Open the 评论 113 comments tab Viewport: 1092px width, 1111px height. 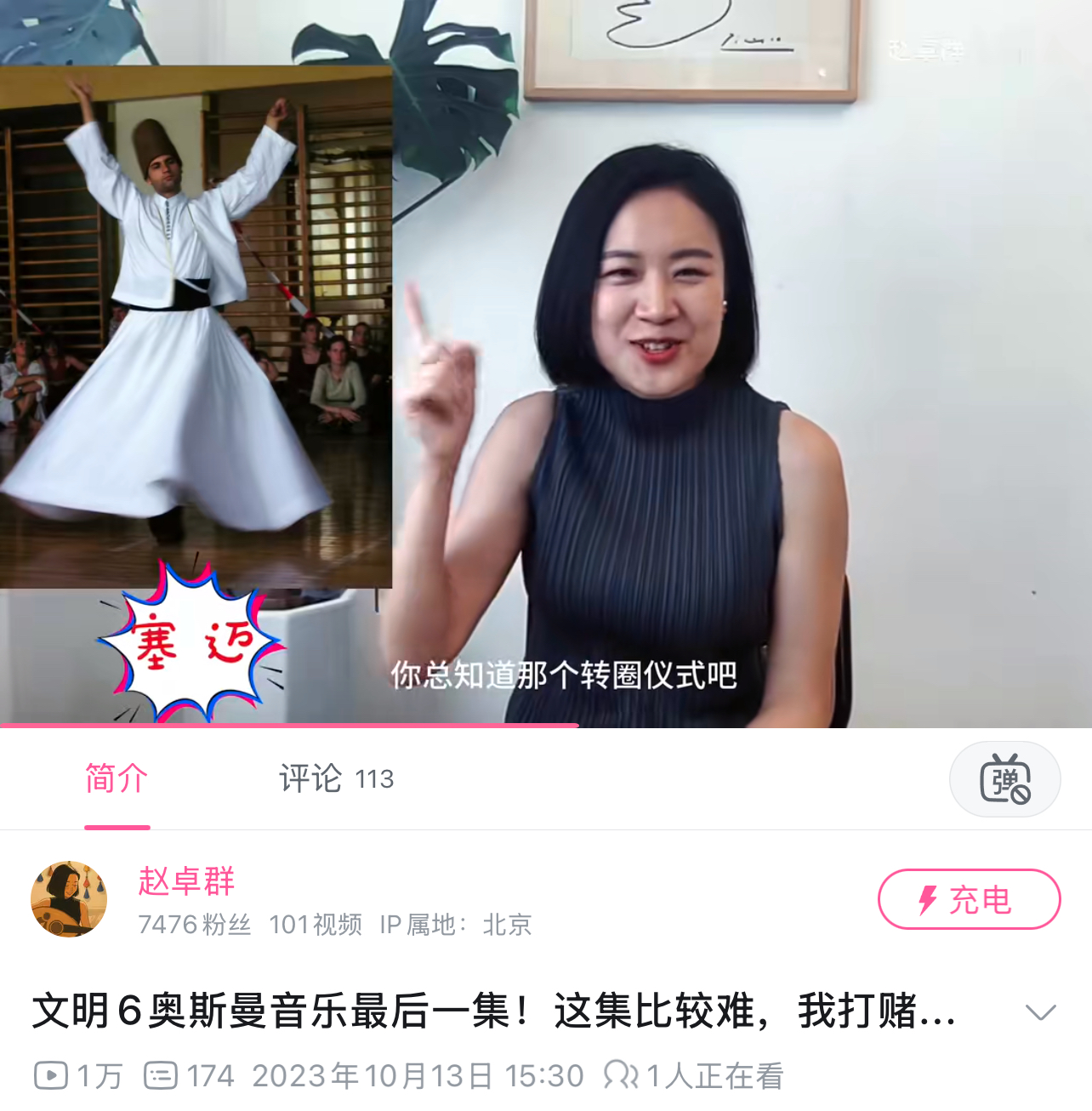336,778
